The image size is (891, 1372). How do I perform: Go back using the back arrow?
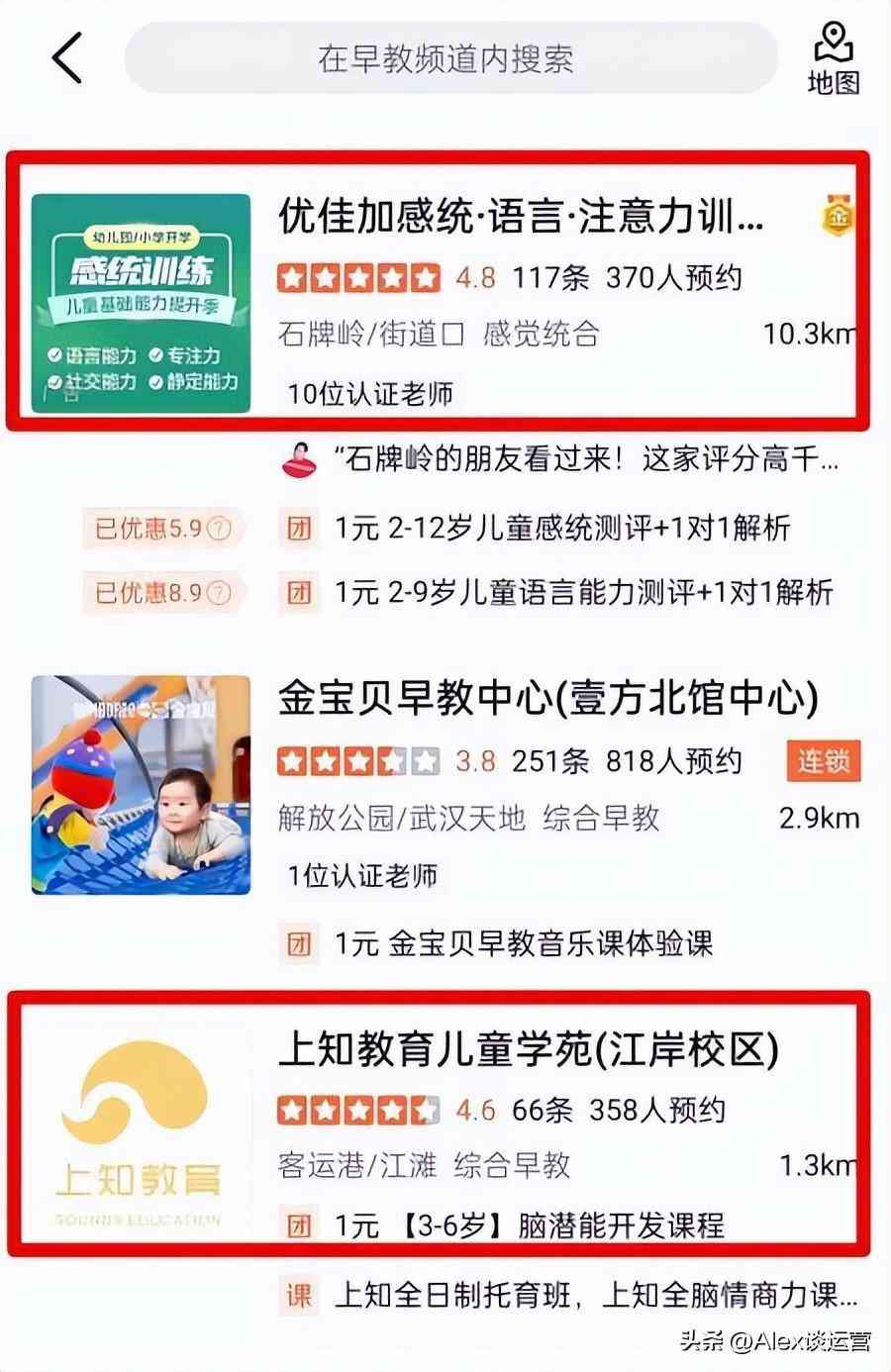click(x=67, y=58)
